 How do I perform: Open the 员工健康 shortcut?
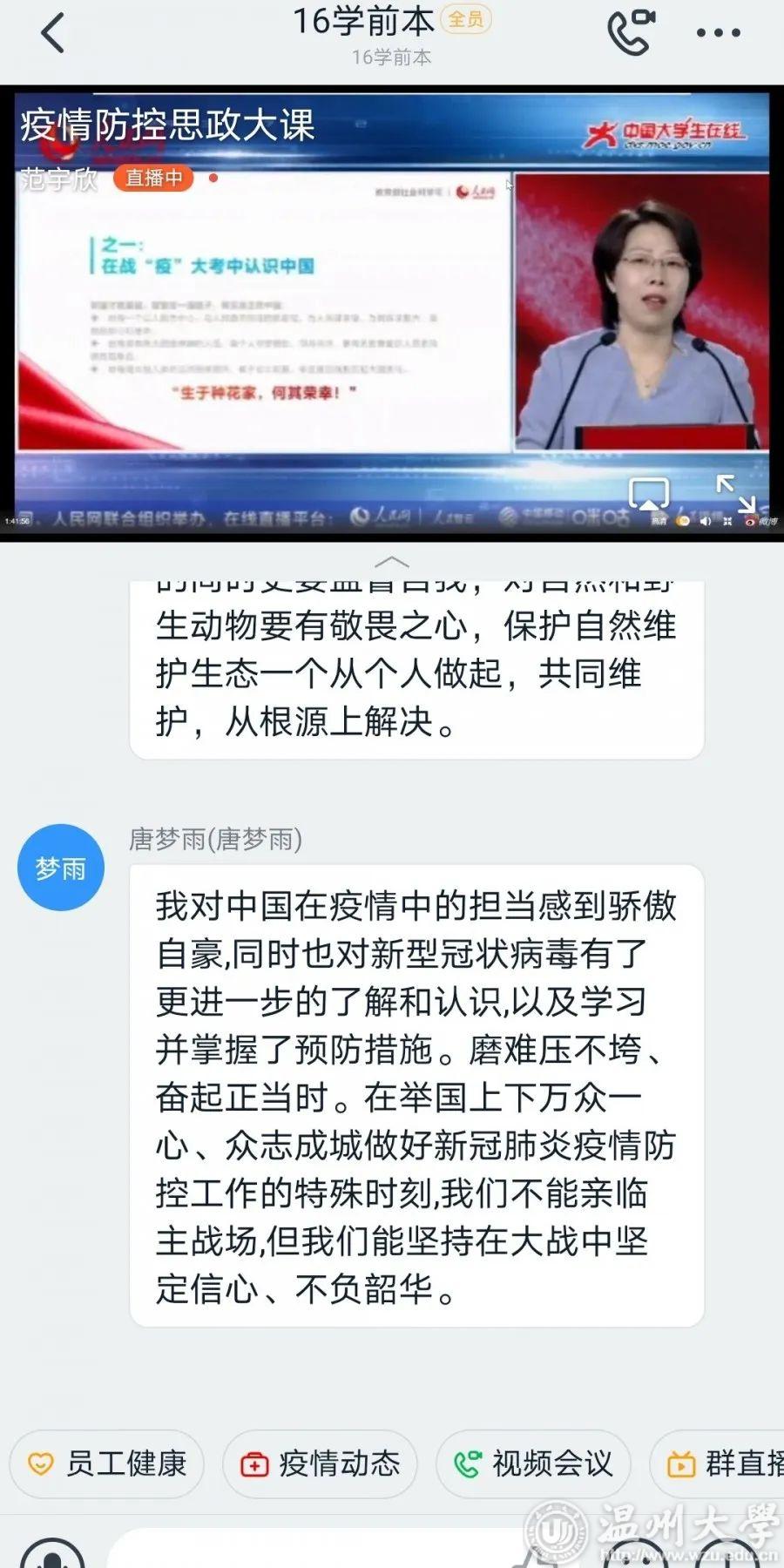point(107,1463)
